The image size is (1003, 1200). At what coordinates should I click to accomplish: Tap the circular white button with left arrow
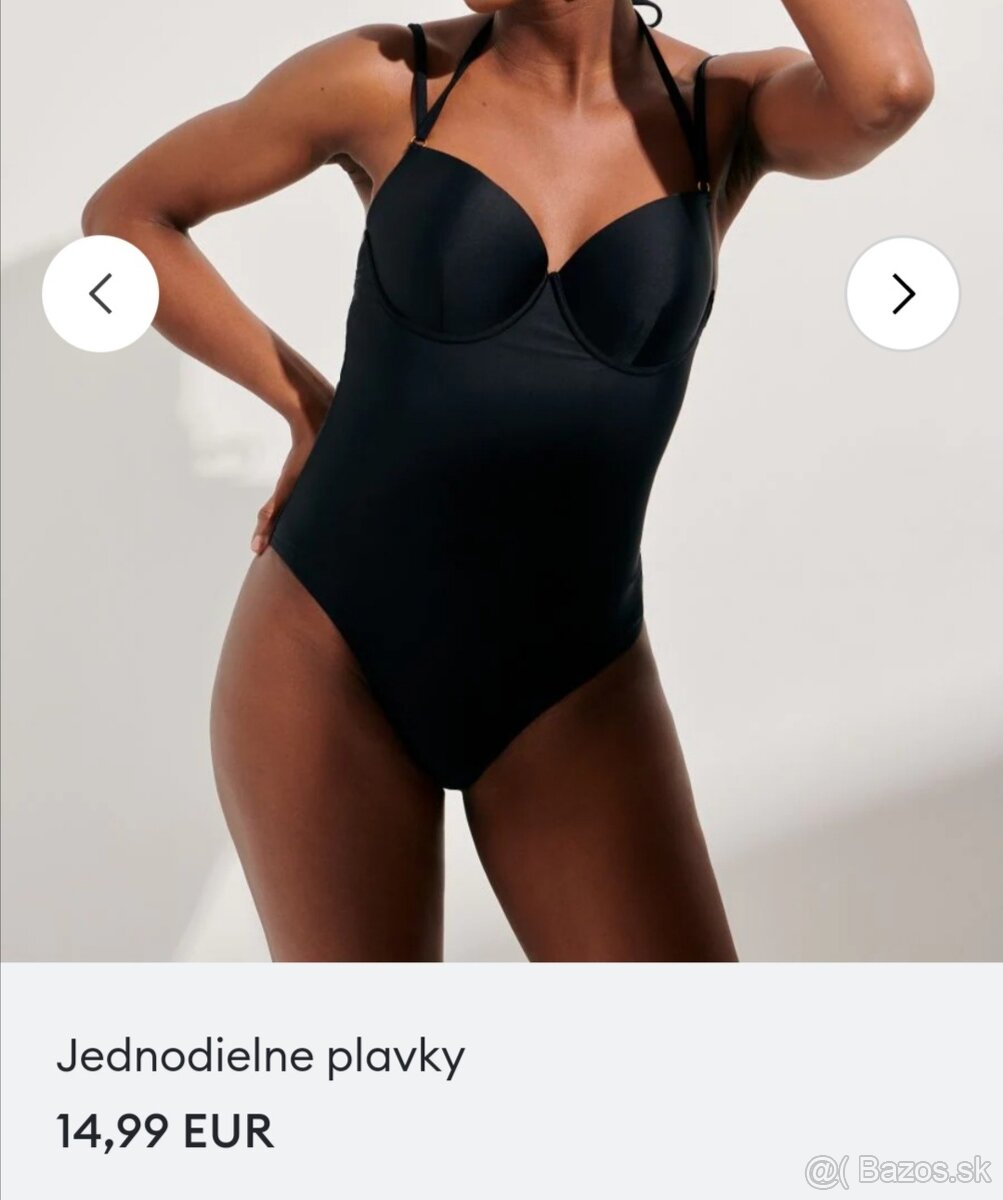[99, 293]
